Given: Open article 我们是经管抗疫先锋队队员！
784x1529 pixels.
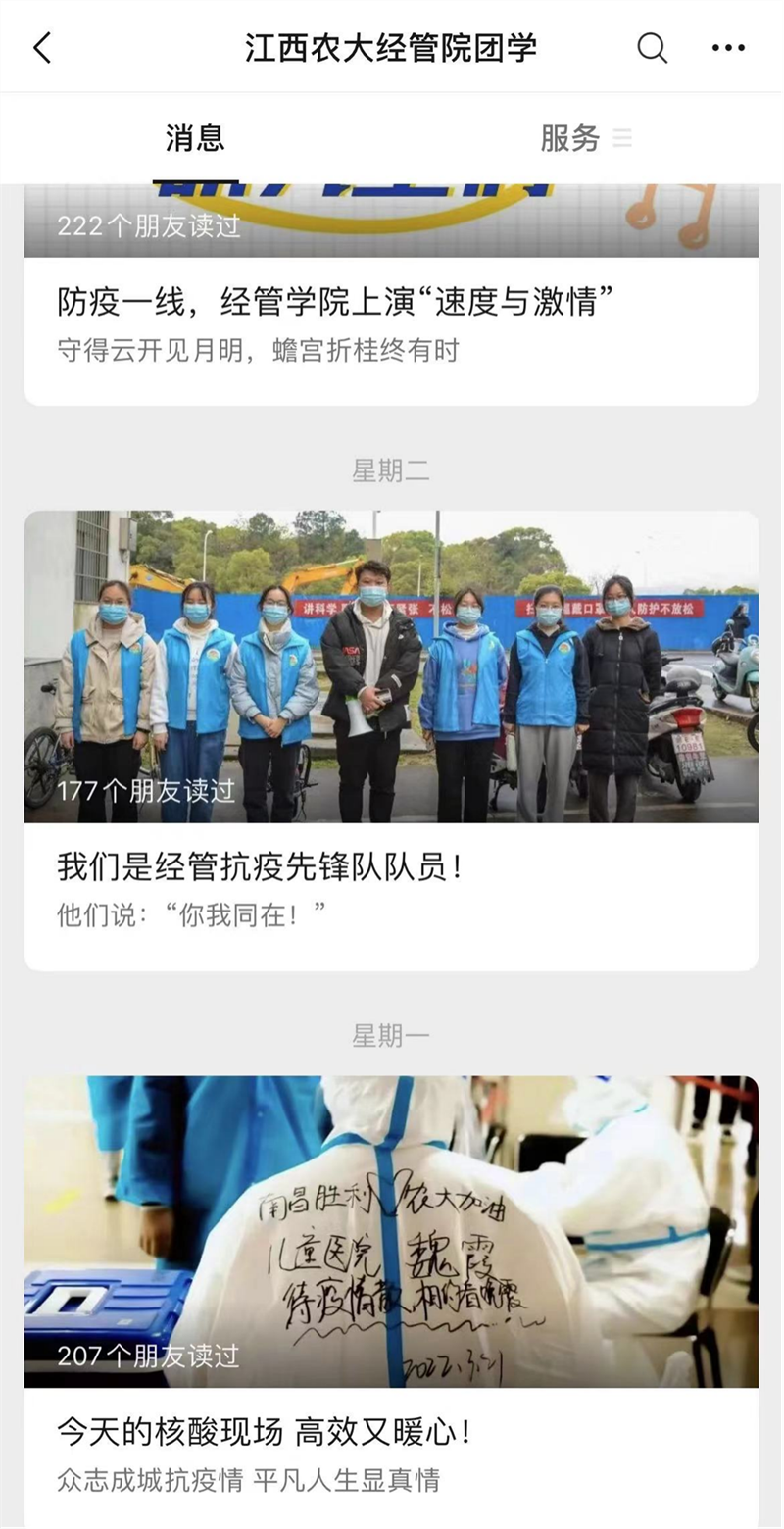Looking at the screenshot, I should tap(260, 867).
